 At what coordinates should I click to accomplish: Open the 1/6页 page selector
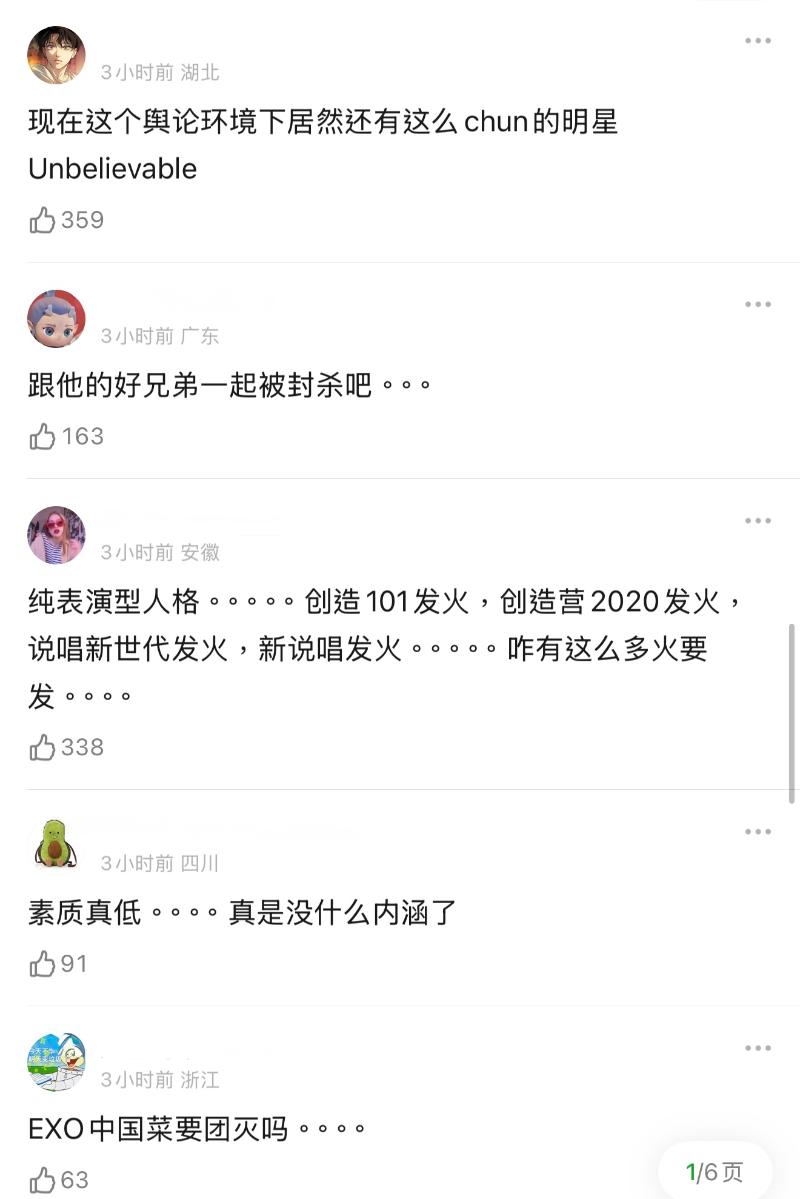(715, 1172)
